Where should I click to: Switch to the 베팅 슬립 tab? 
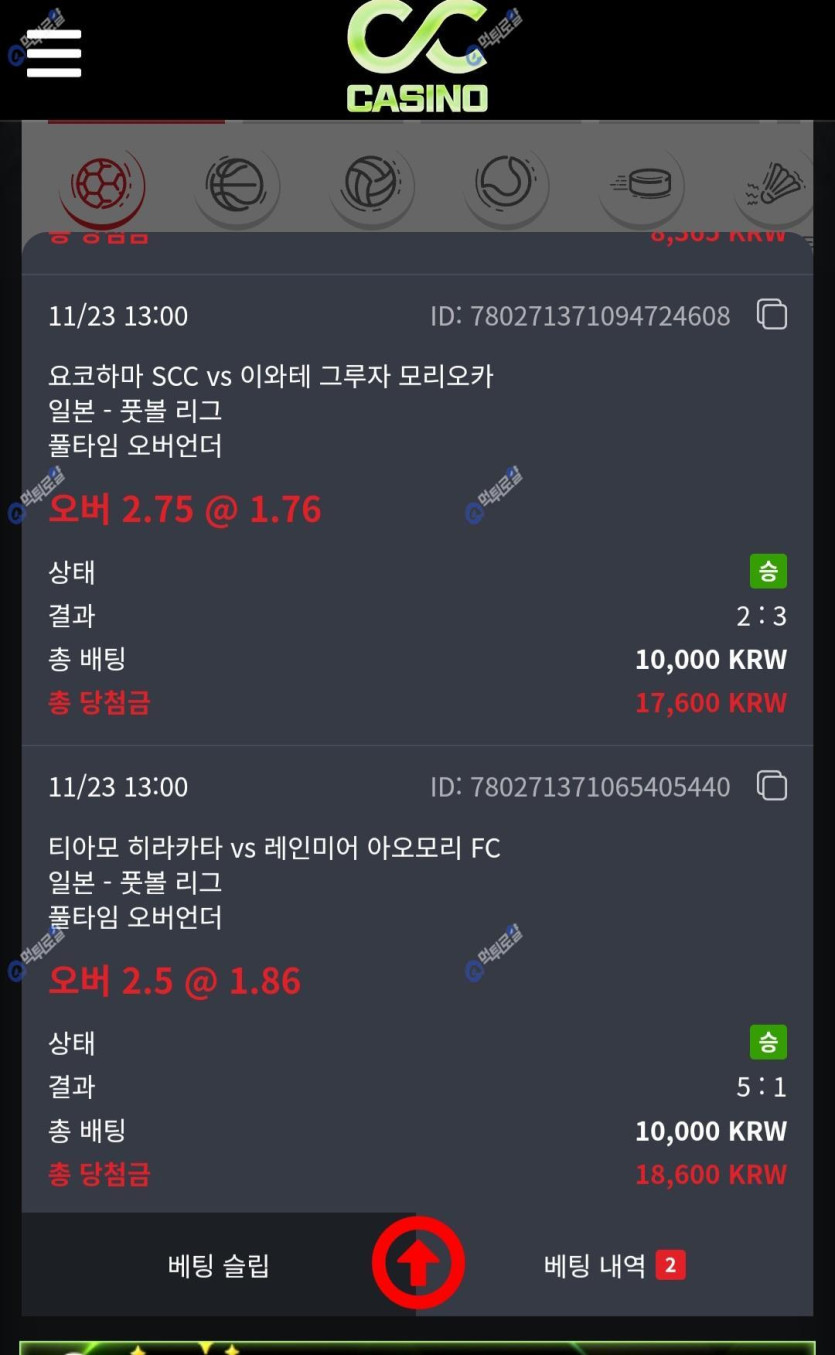point(218,1266)
